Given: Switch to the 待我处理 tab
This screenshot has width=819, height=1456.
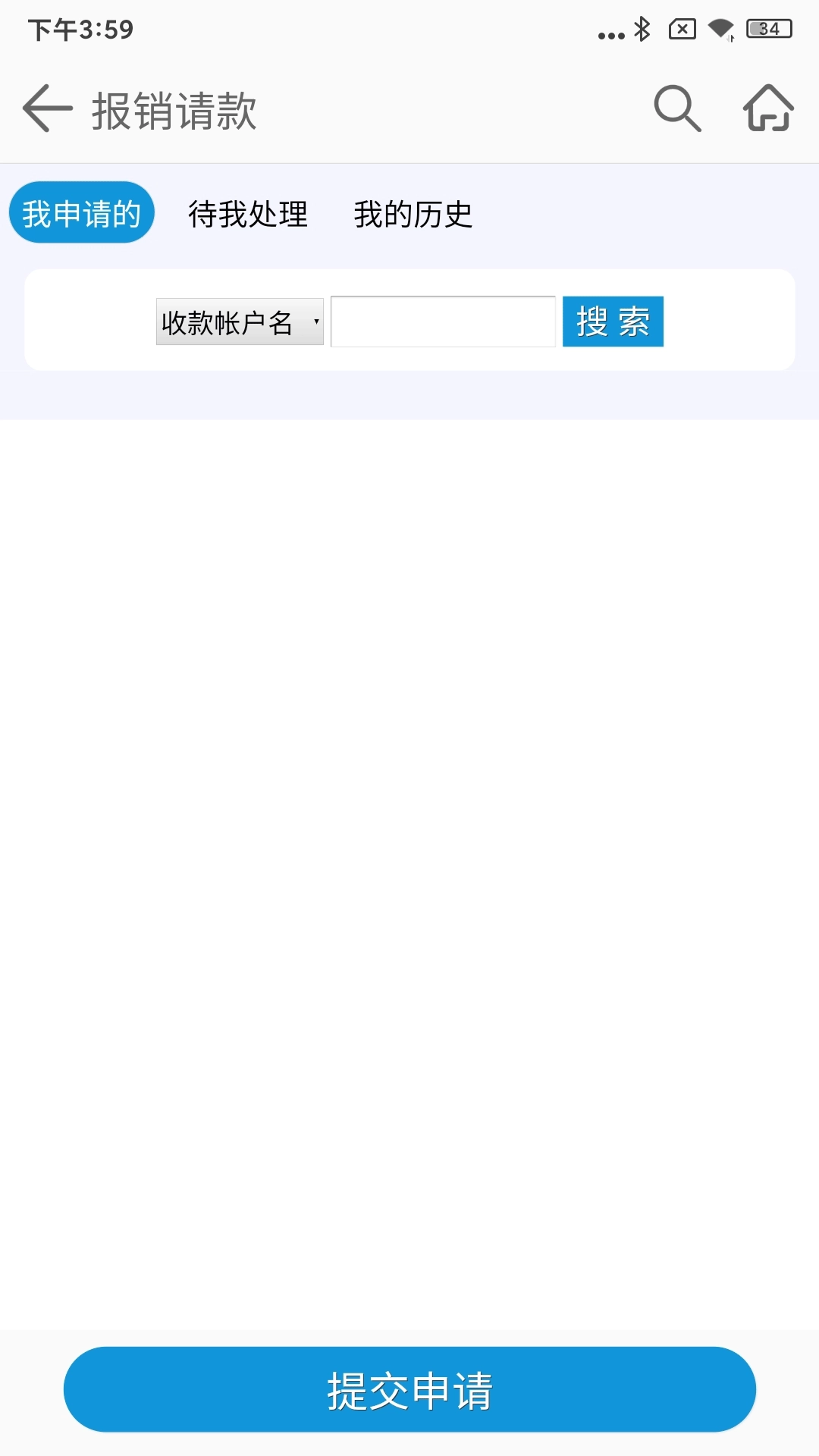Looking at the screenshot, I should [x=248, y=215].
